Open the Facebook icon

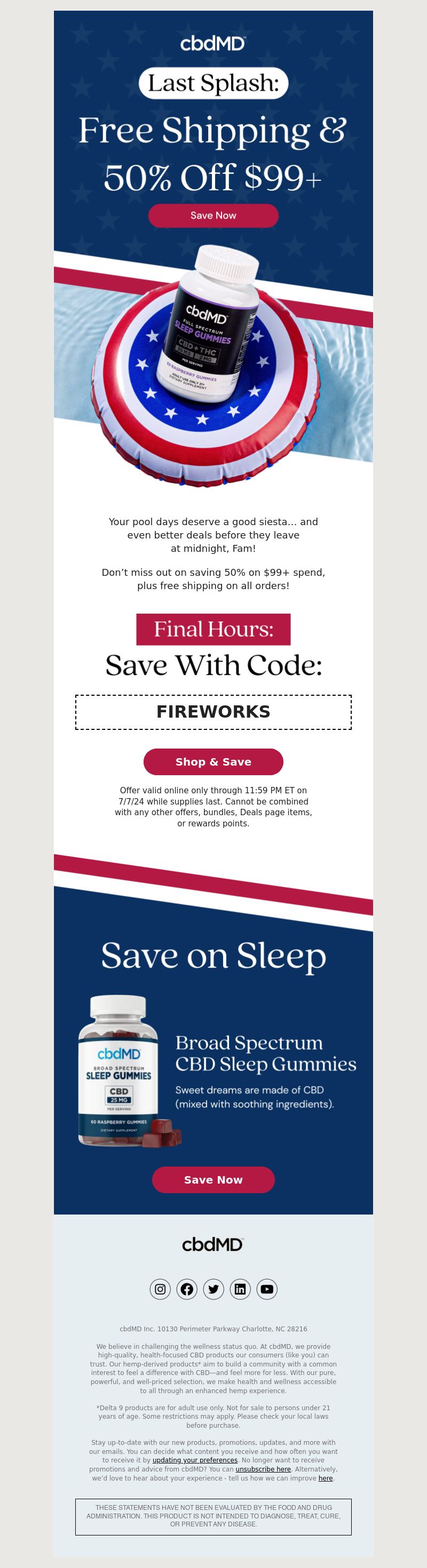pos(187,1289)
